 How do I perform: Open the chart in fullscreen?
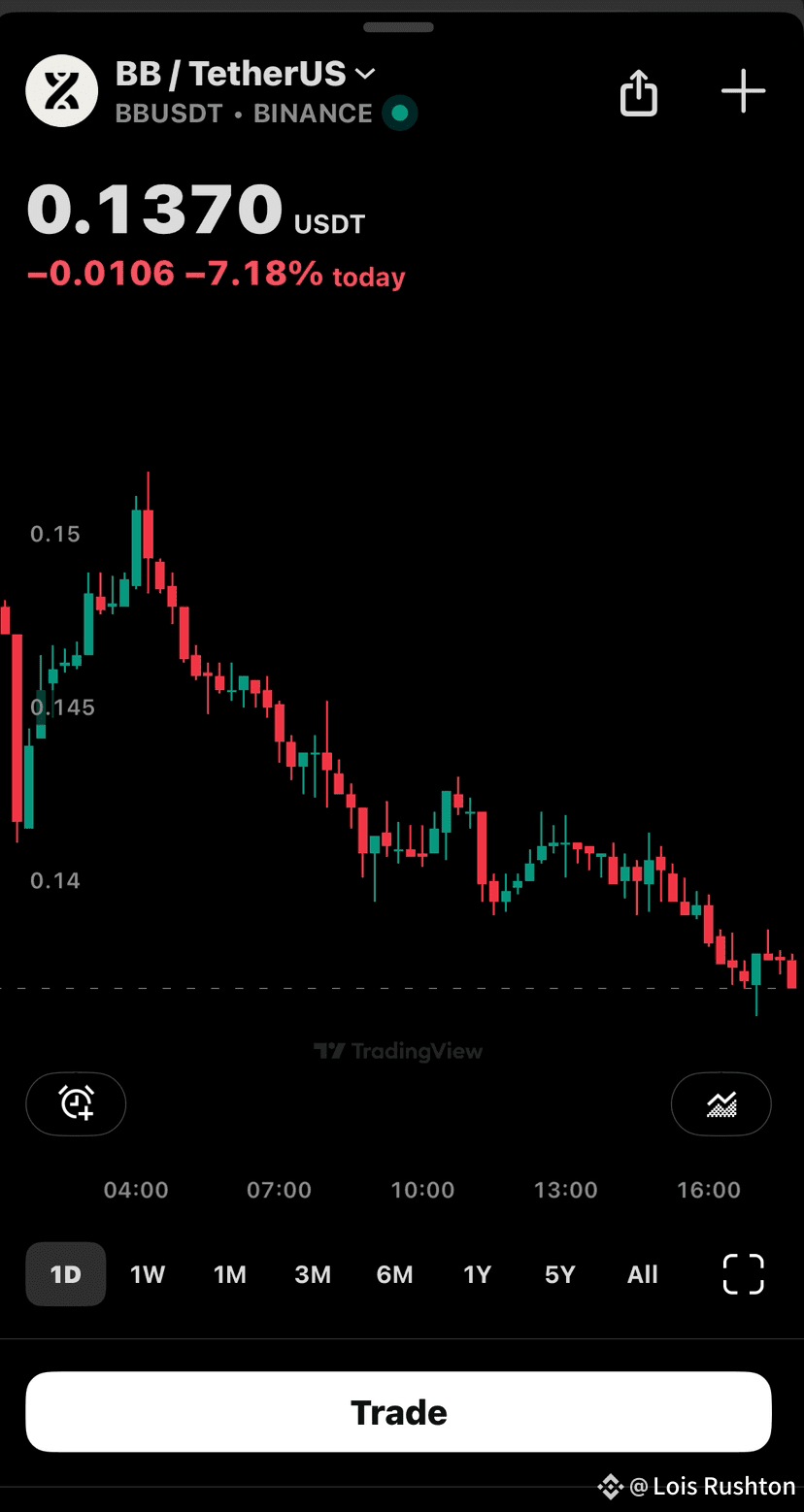click(x=744, y=1274)
